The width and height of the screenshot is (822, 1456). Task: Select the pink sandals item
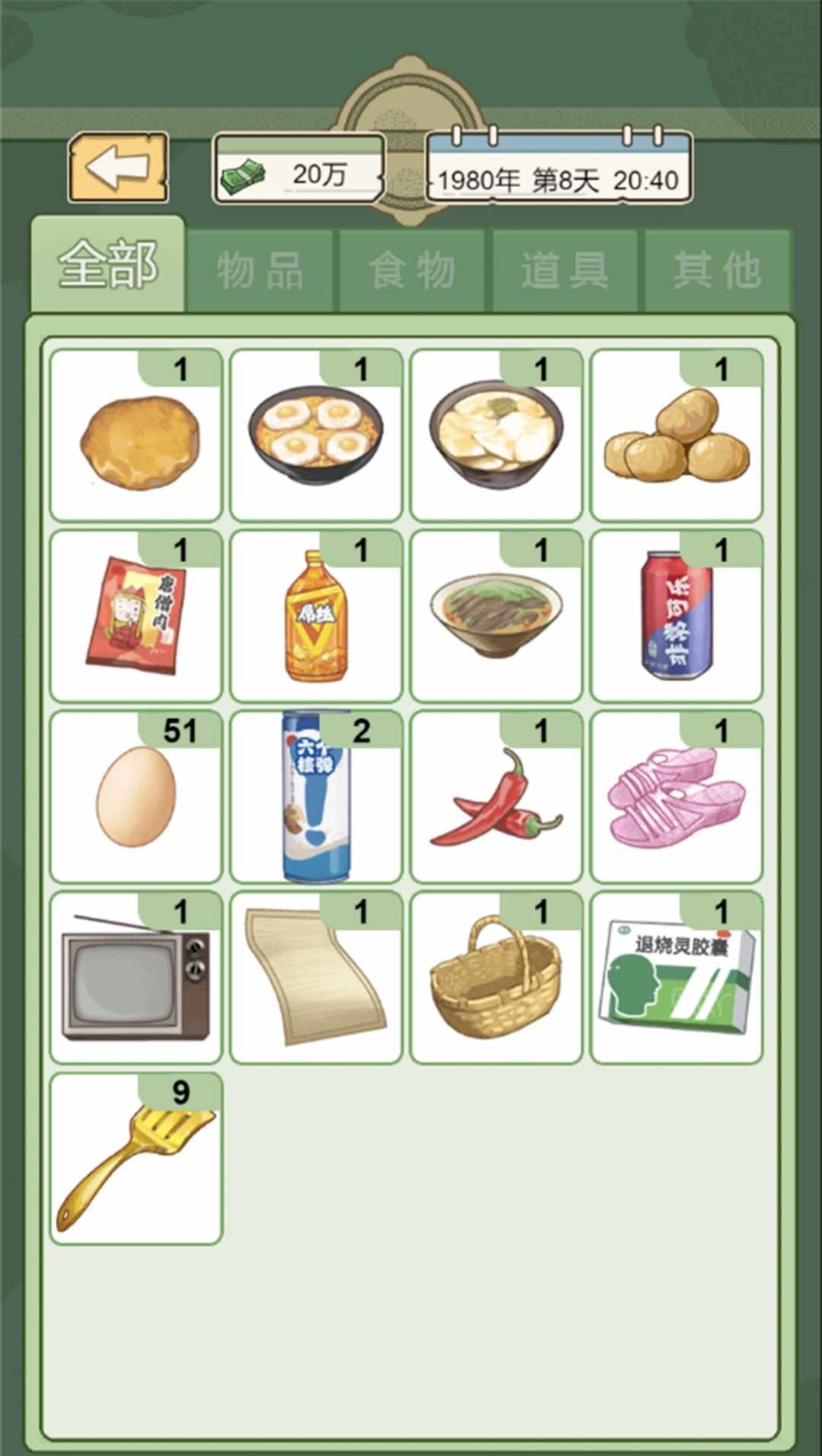pos(676,797)
